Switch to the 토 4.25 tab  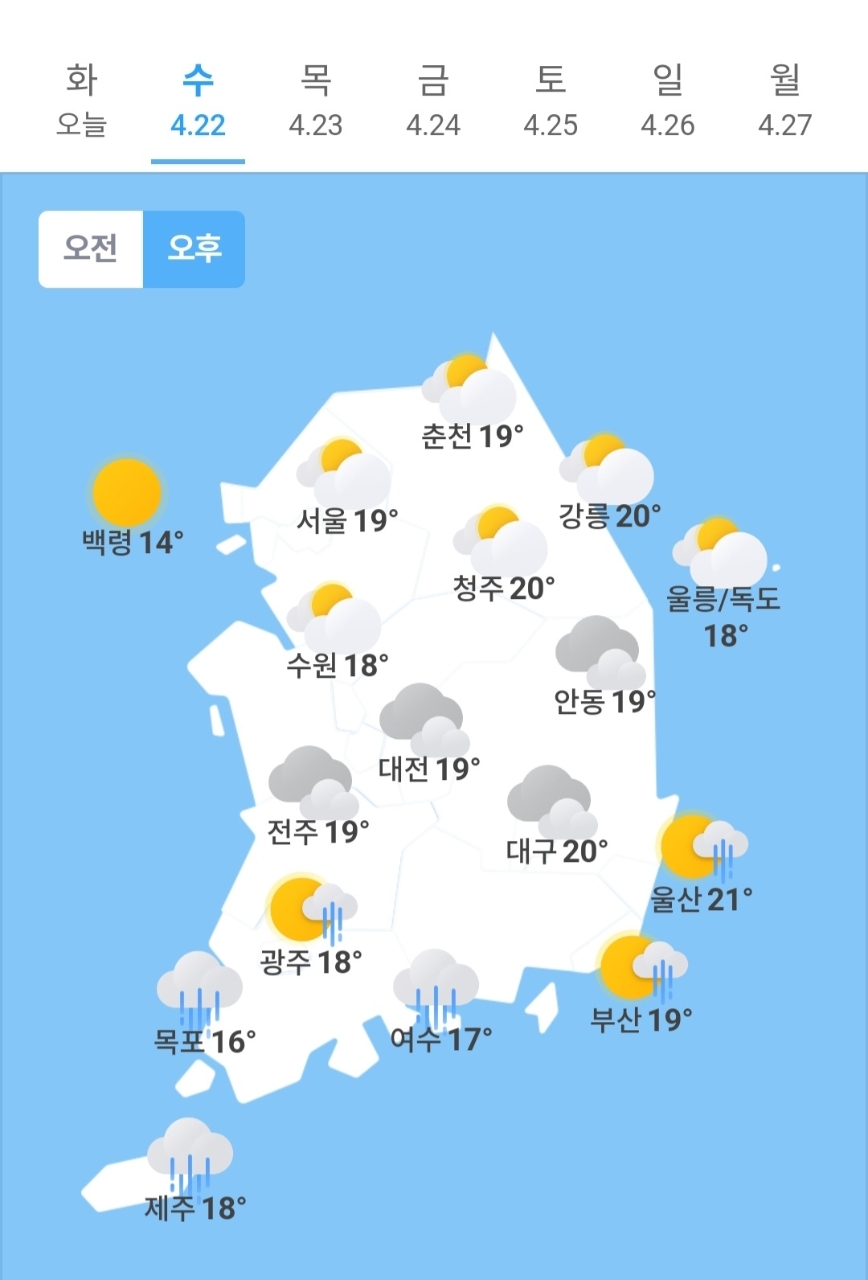coord(551,102)
